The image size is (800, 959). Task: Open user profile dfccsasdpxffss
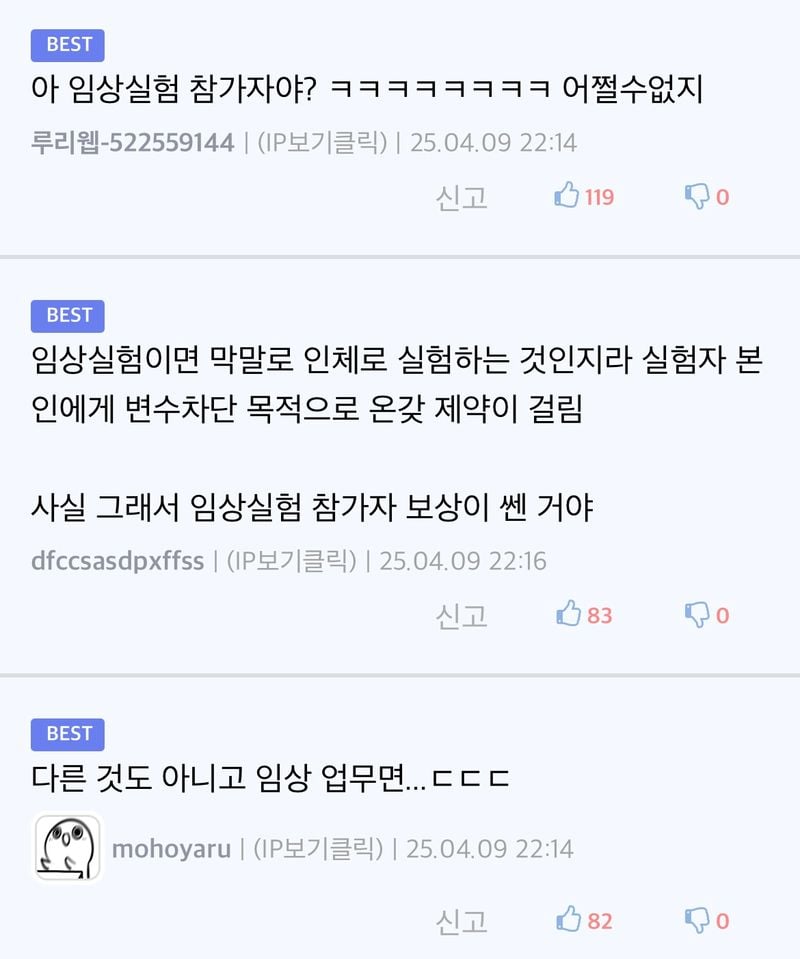(117, 561)
